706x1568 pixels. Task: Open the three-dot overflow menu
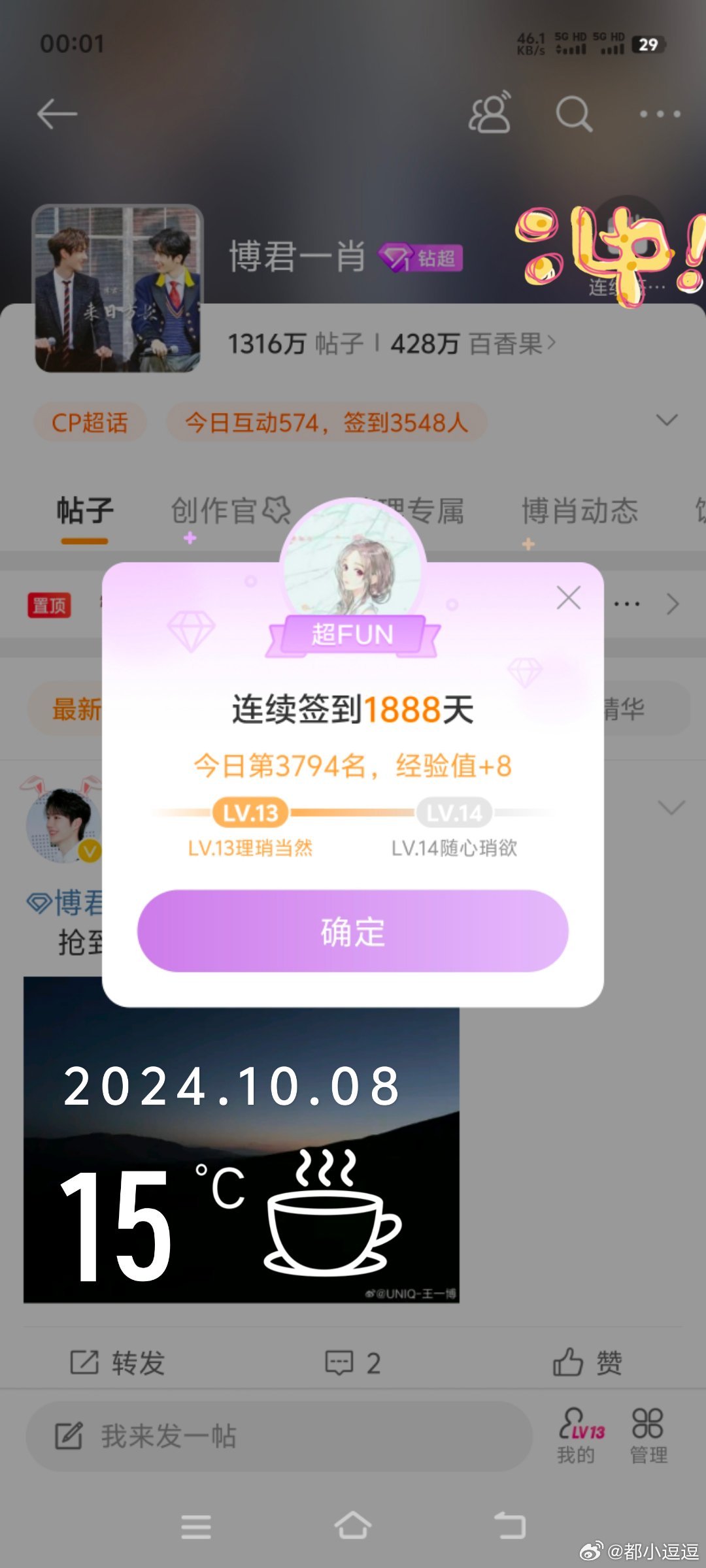(x=660, y=114)
